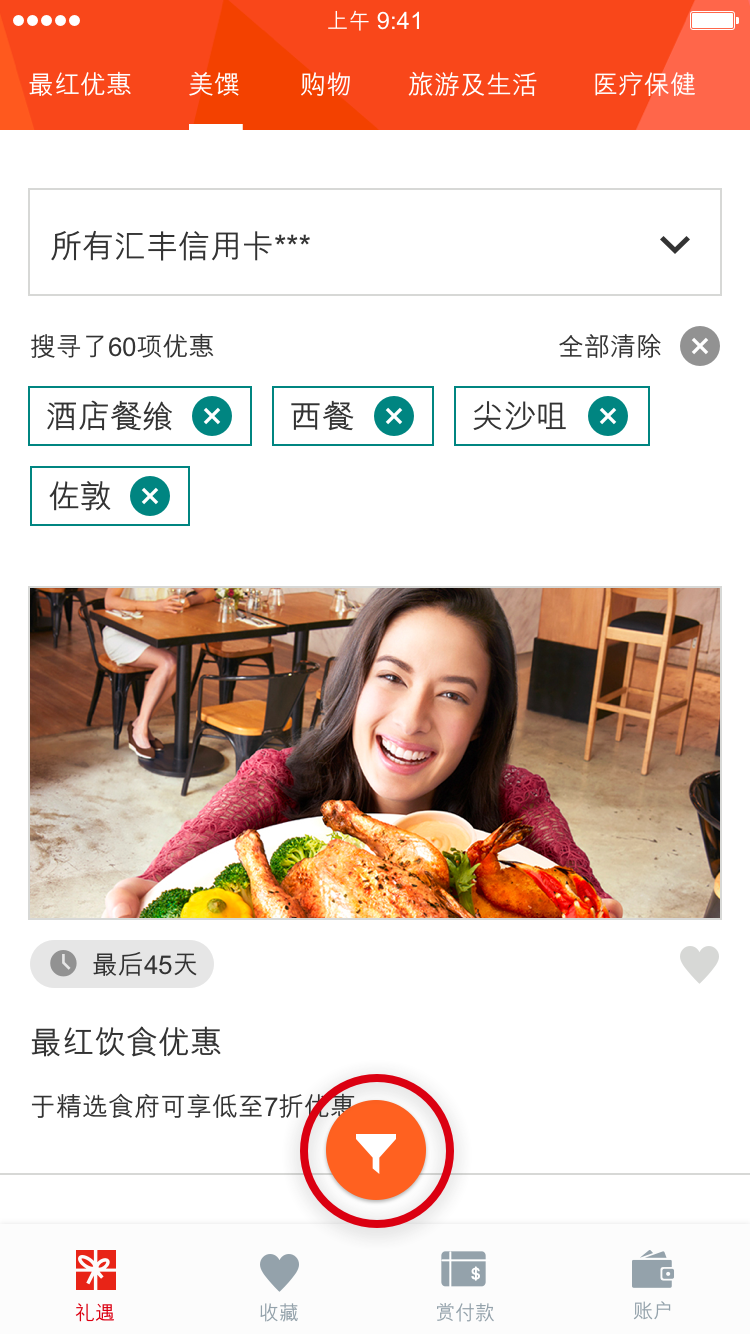Select the 医疗保健 tab
Viewport: 750px width, 1334px height.
(x=644, y=85)
